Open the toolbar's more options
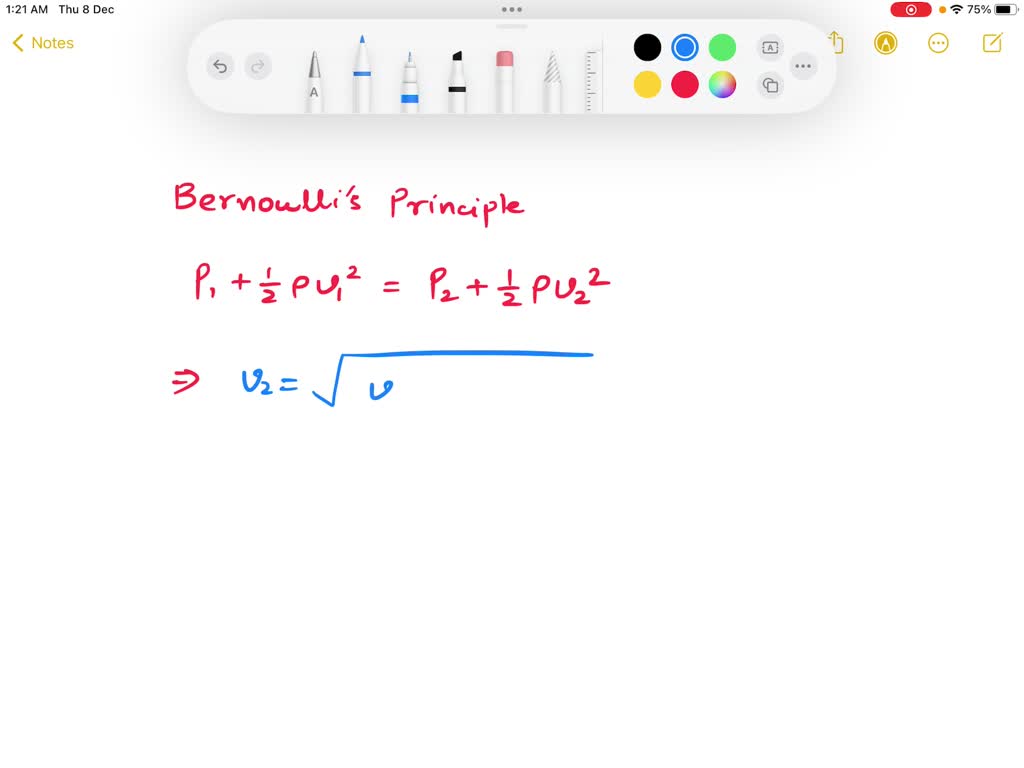 click(803, 67)
